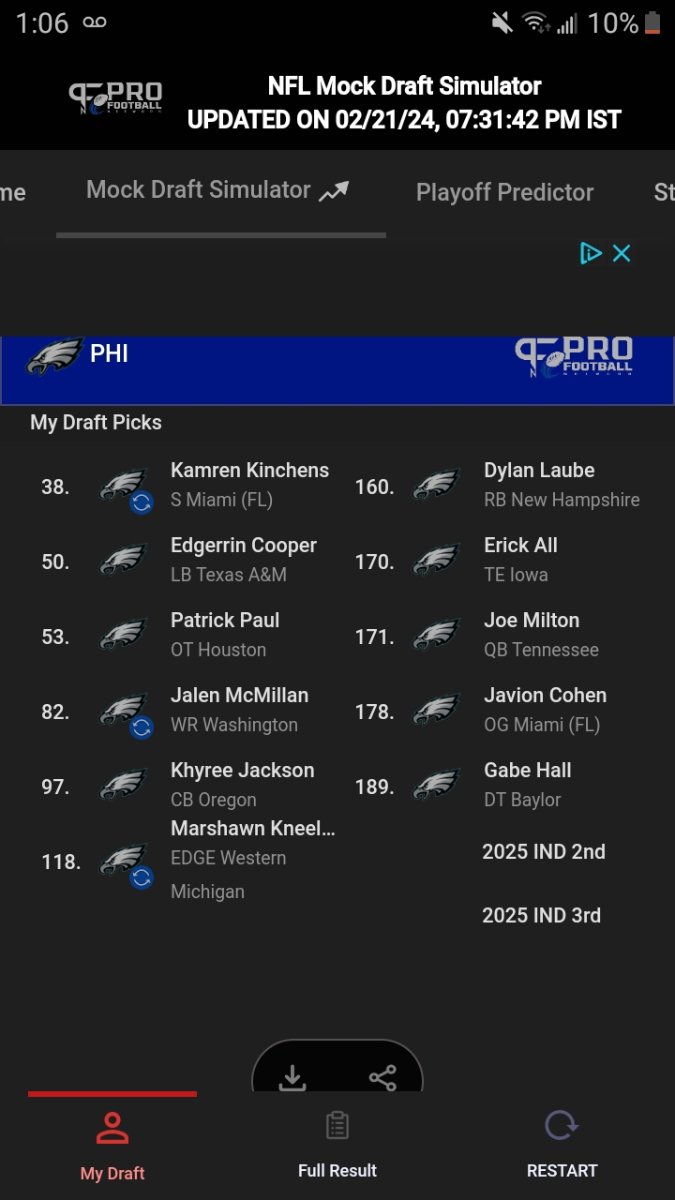Image resolution: width=675 pixels, height=1200 pixels.
Task: Open the Playoff Predictor tab
Action: coord(504,192)
